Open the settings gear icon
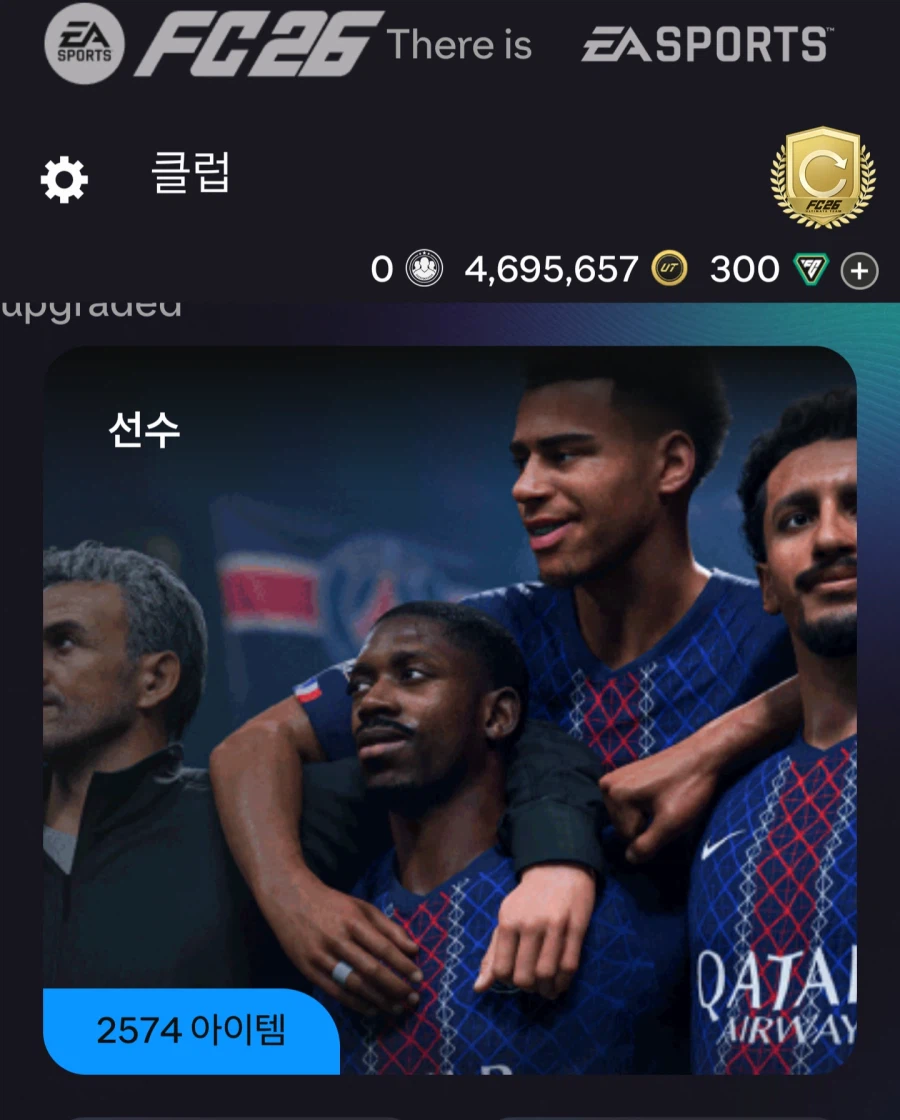 (64, 180)
